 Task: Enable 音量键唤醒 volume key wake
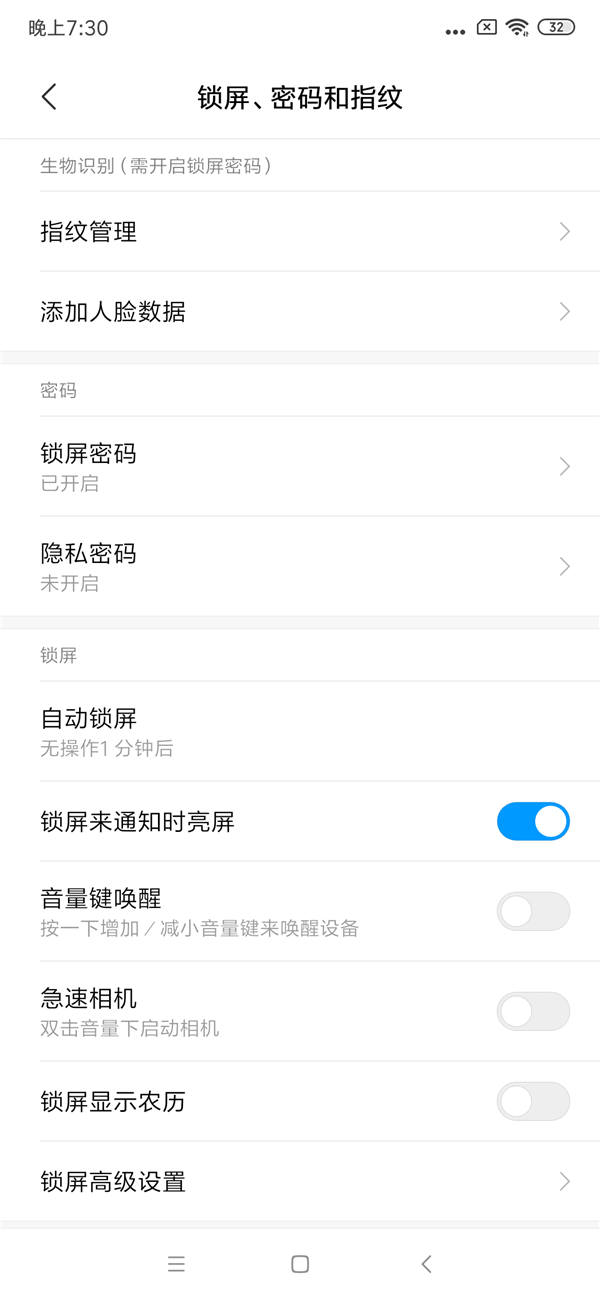(x=533, y=912)
